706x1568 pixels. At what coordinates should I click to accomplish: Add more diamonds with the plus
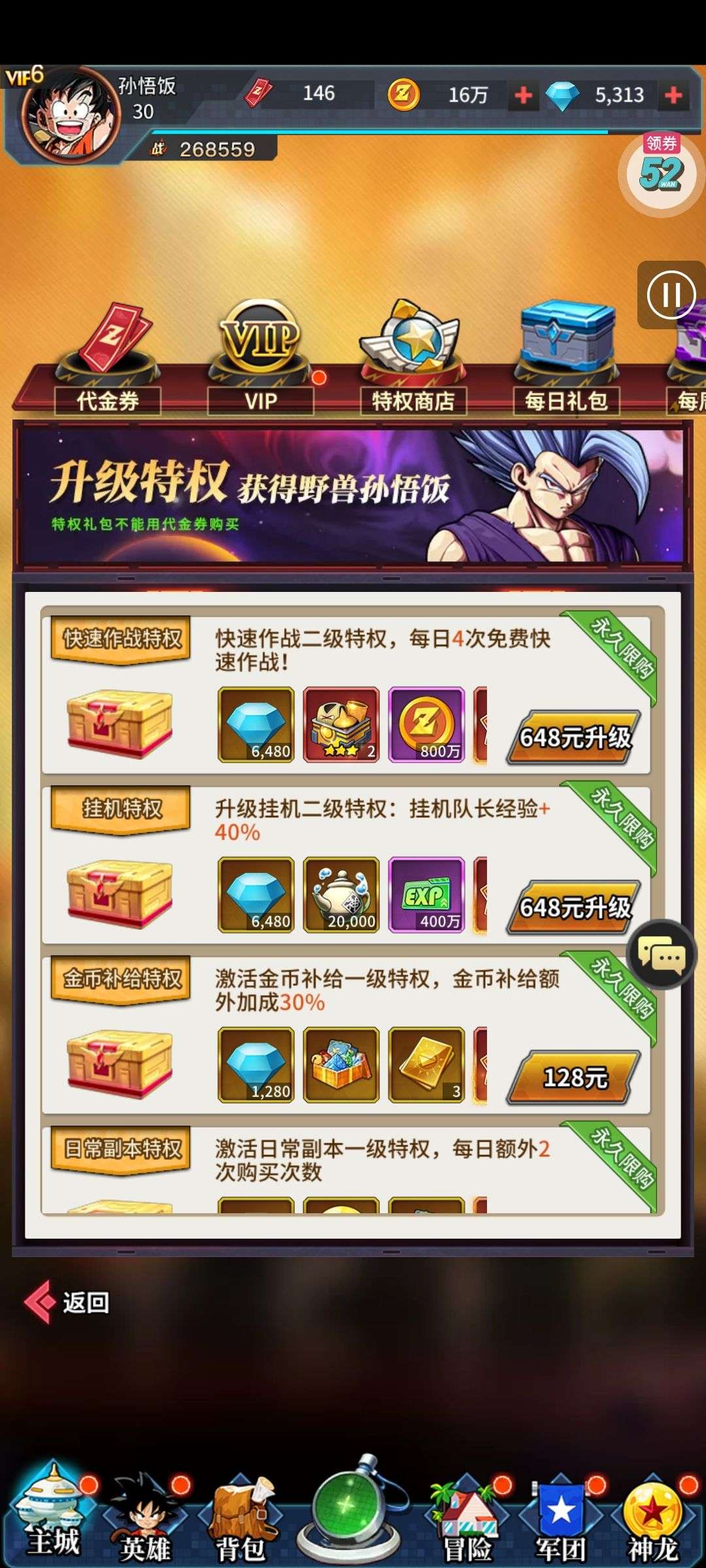pyautogui.click(x=673, y=95)
